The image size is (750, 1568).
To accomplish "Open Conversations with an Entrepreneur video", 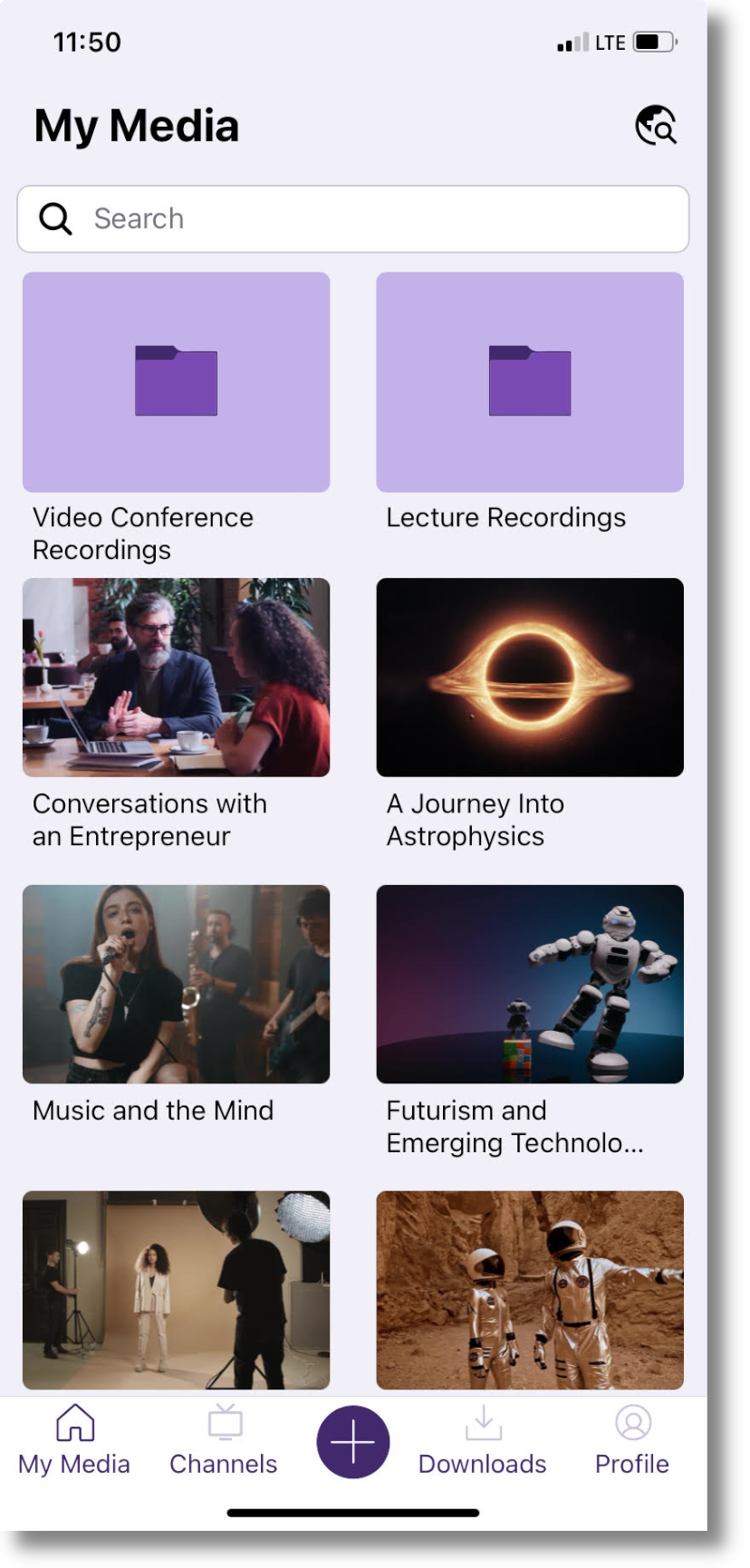I will pos(176,677).
